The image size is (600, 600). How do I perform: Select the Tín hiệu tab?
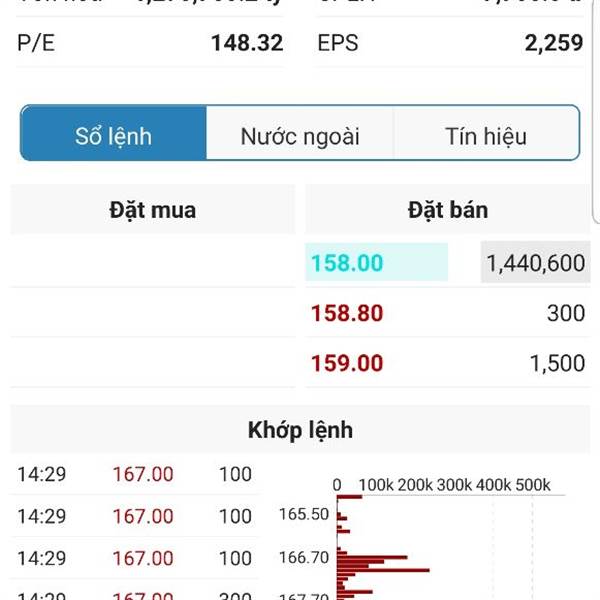(485, 134)
